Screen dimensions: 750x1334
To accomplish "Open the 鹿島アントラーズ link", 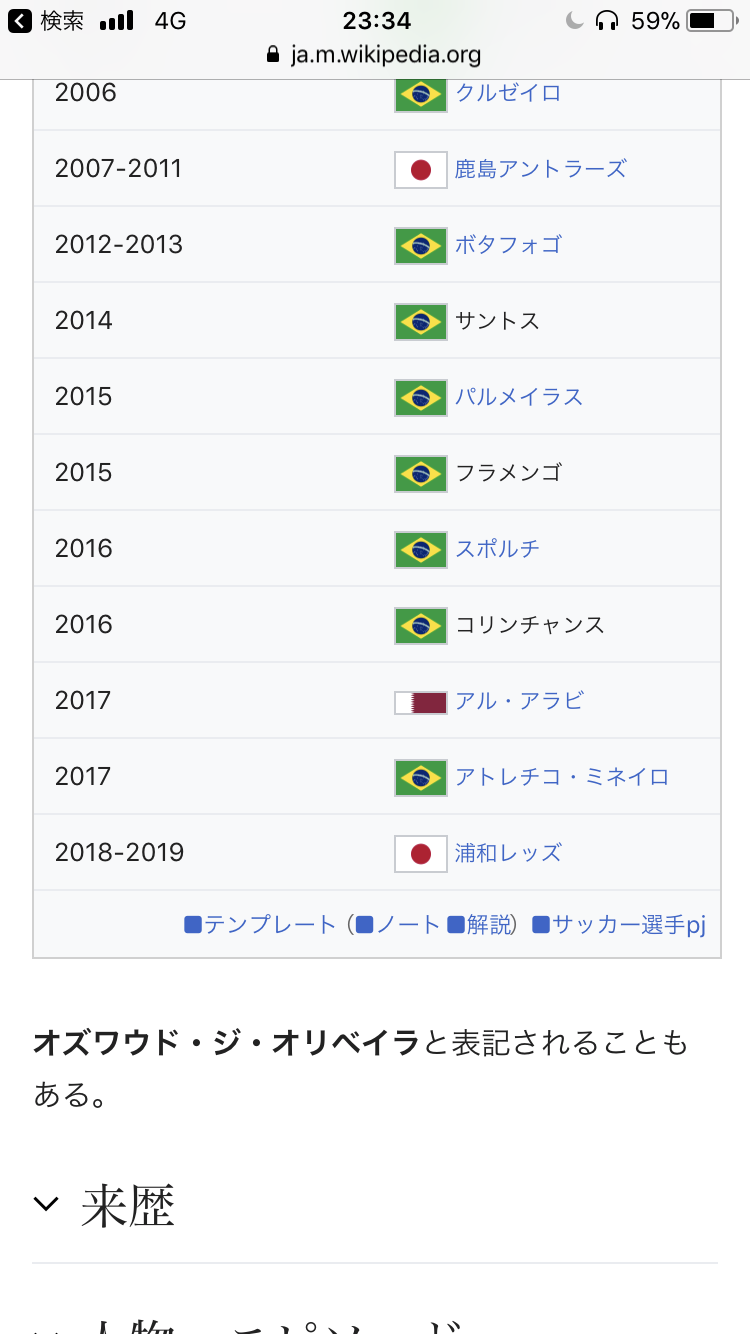I will tap(541, 169).
